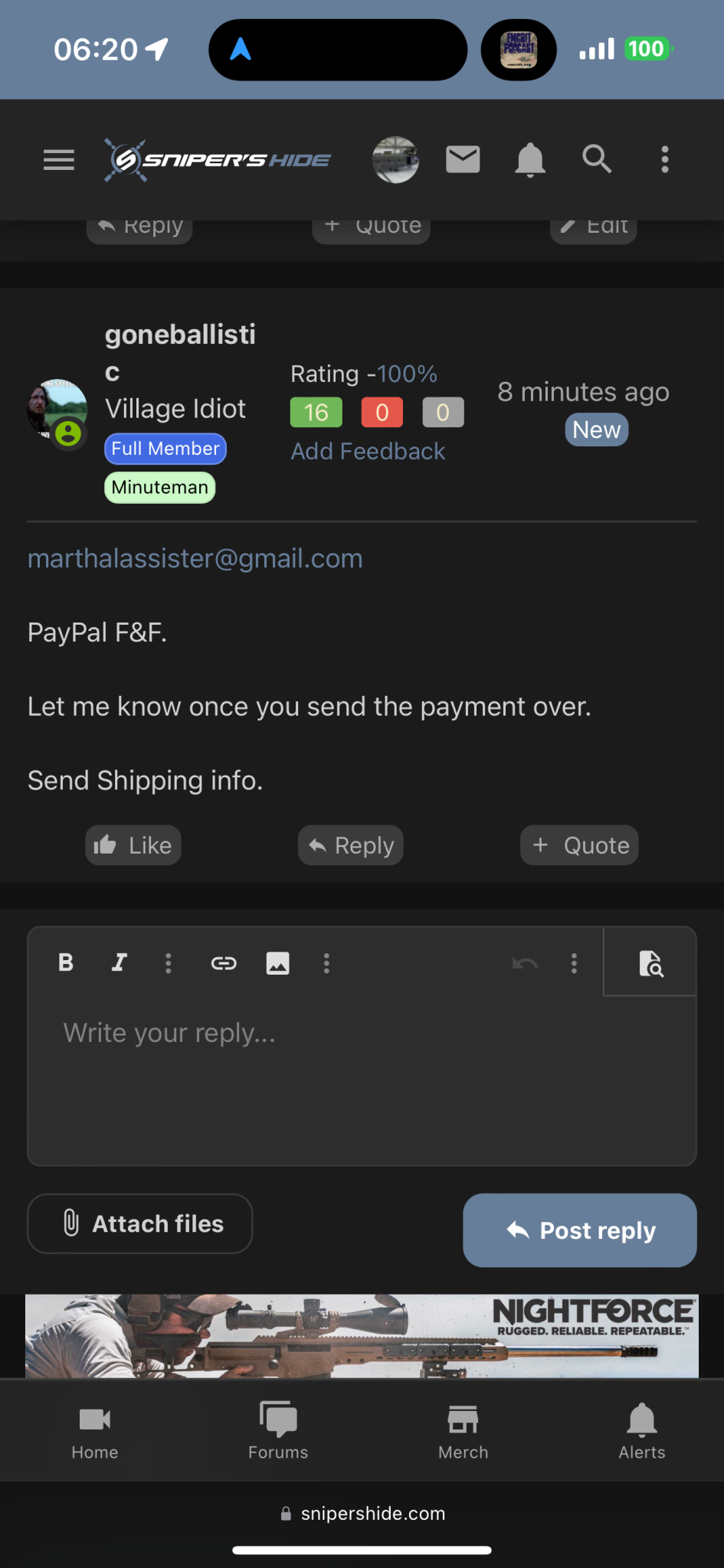Insert a link in the reply
This screenshot has height=1568, width=724.
pos(224,963)
